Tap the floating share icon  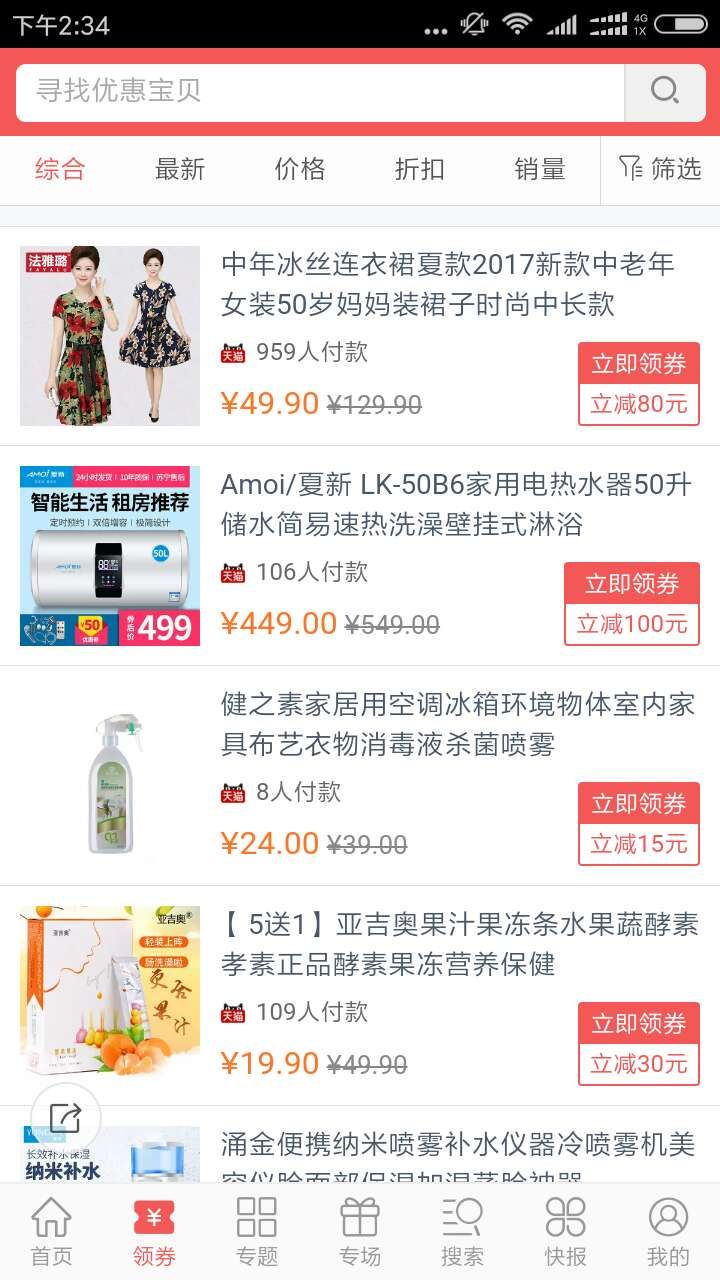[x=66, y=1116]
